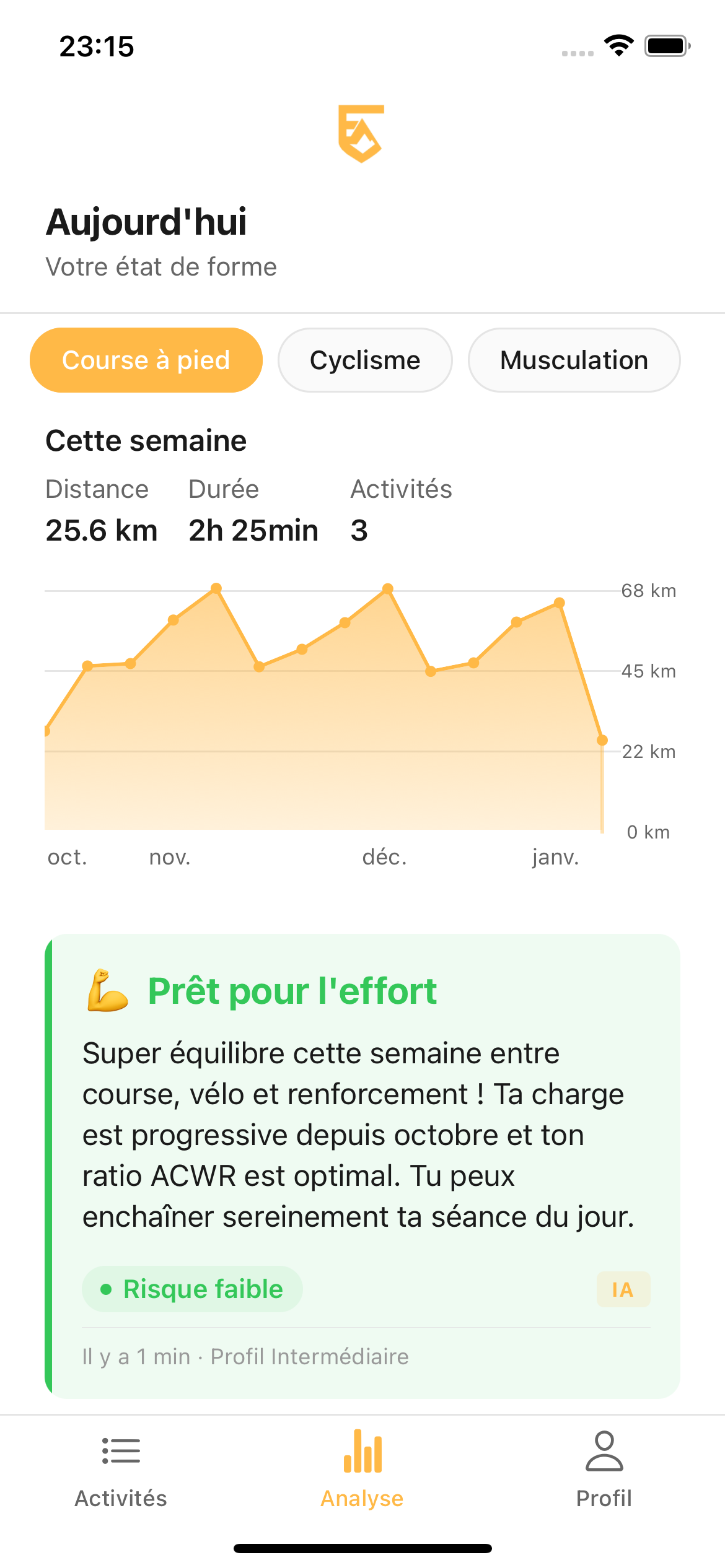The image size is (725, 1568).
Task: Tap the highest peak point on the distance chart
Action: tap(216, 588)
